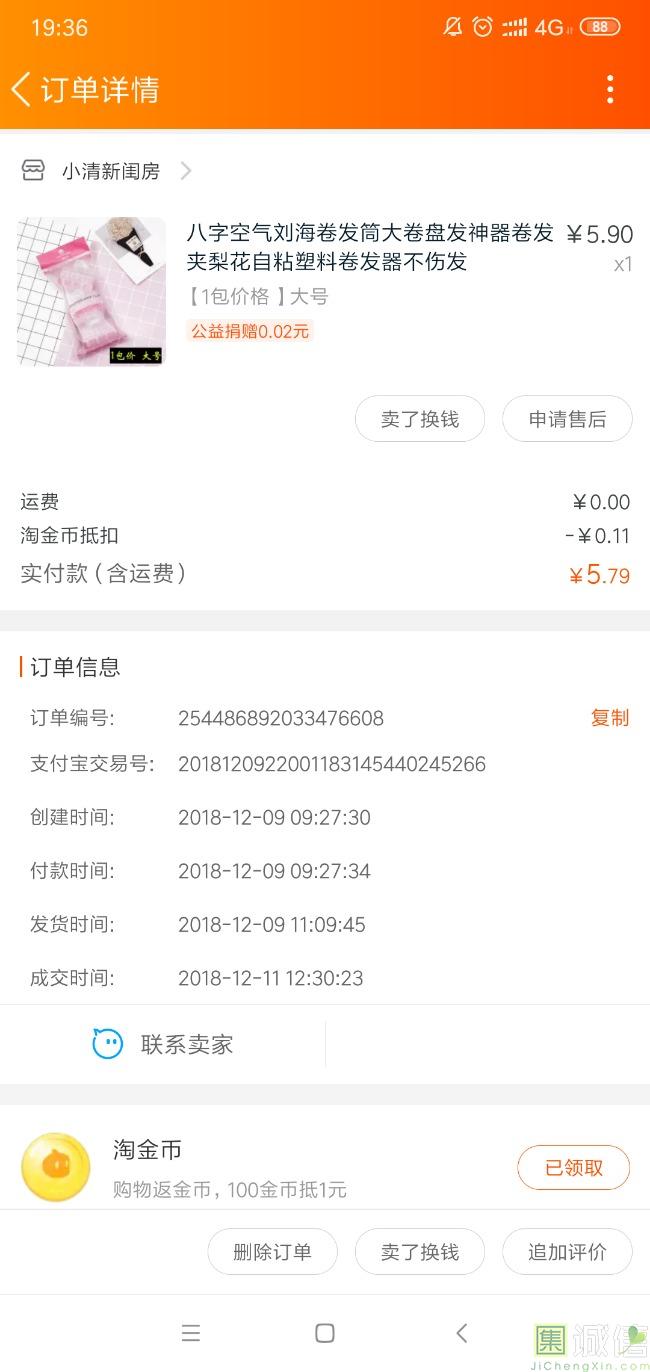This screenshot has width=650, height=1372.
Task: Apply for after-sales via 申请售后
Action: pos(567,419)
